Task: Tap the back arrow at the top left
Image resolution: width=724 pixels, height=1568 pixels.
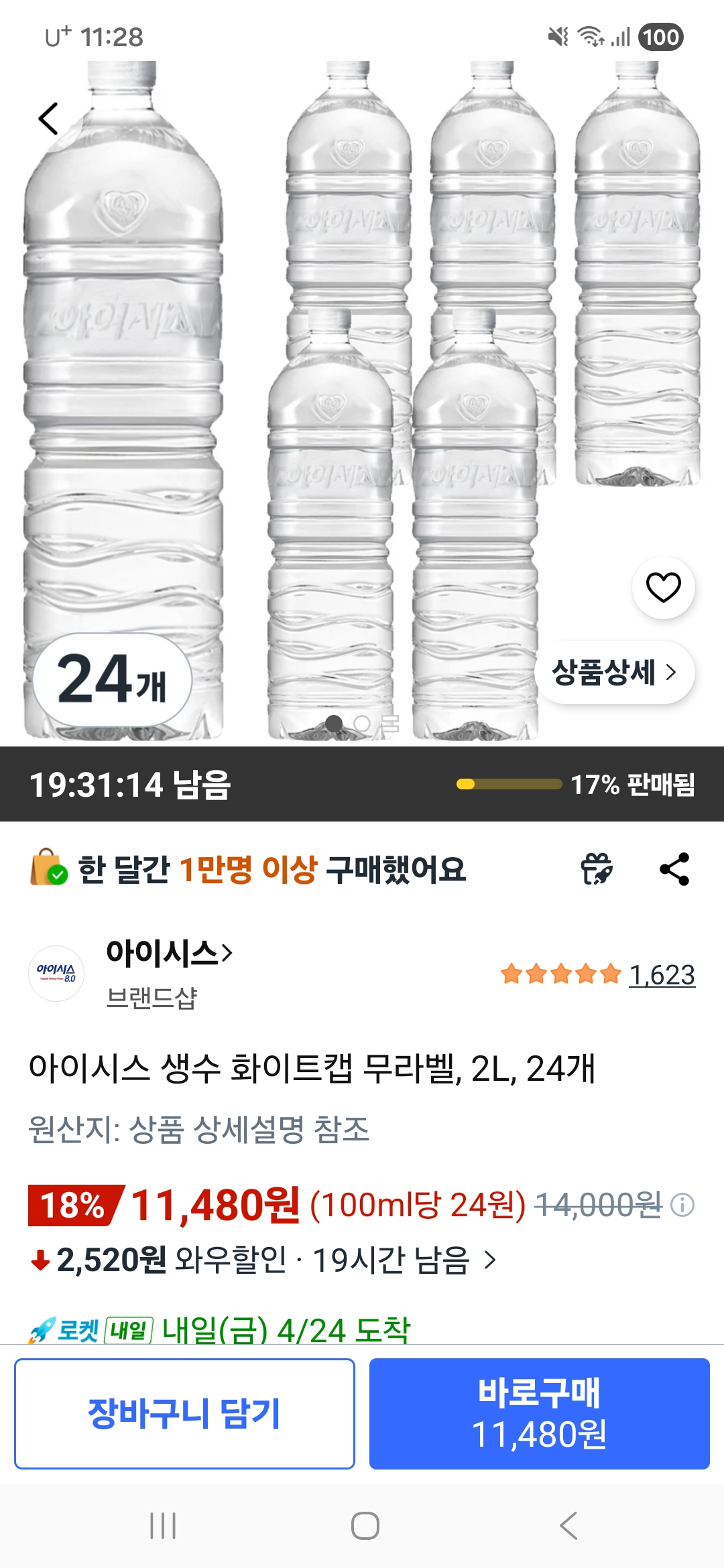Action: [x=48, y=118]
